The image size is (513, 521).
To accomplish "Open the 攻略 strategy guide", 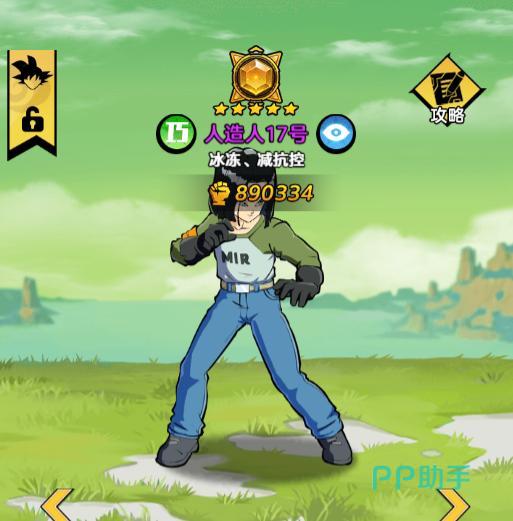I will [447, 90].
